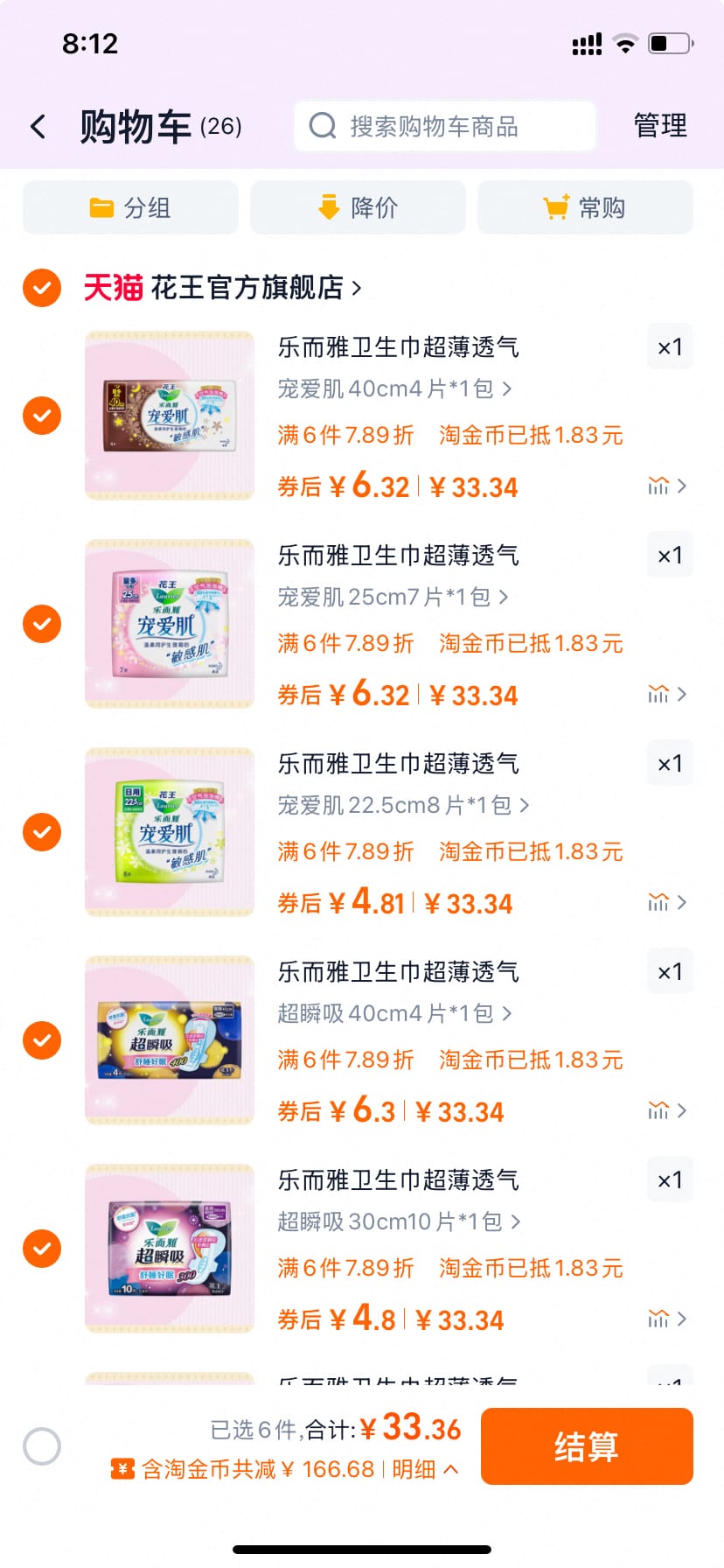Open 管理 to manage cart items
Viewport: 724px width, 1568px height.
660,126
